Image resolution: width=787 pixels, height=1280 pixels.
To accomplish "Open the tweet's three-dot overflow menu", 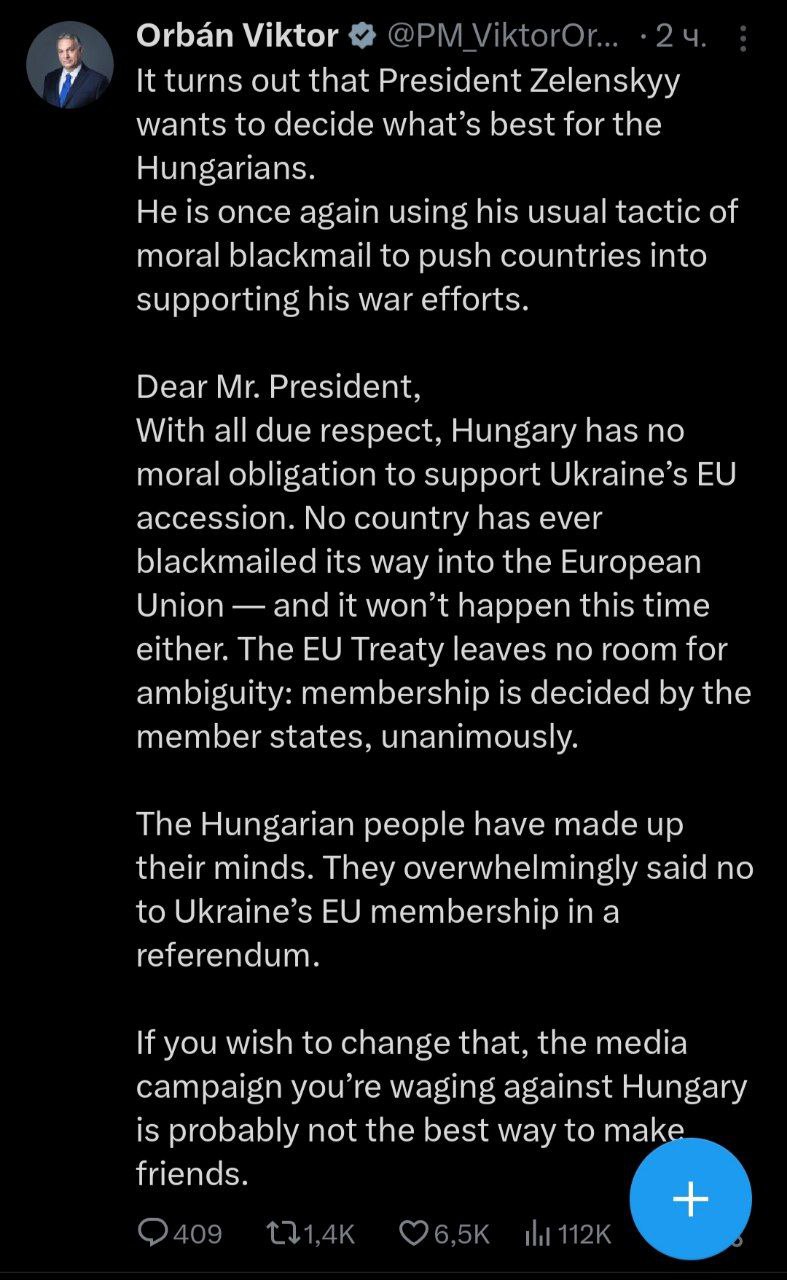I will (x=741, y=38).
